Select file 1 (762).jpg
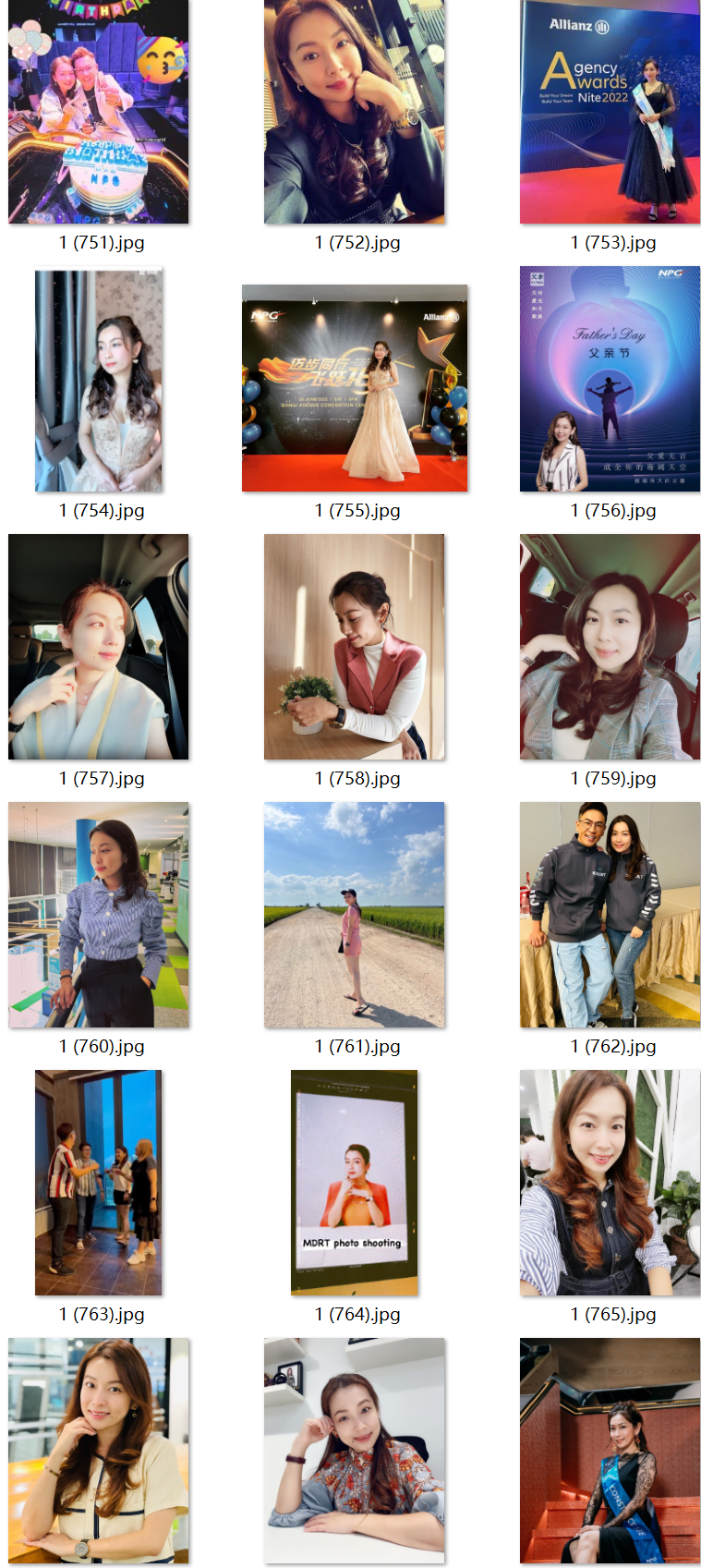The image size is (701, 1568). 610,915
